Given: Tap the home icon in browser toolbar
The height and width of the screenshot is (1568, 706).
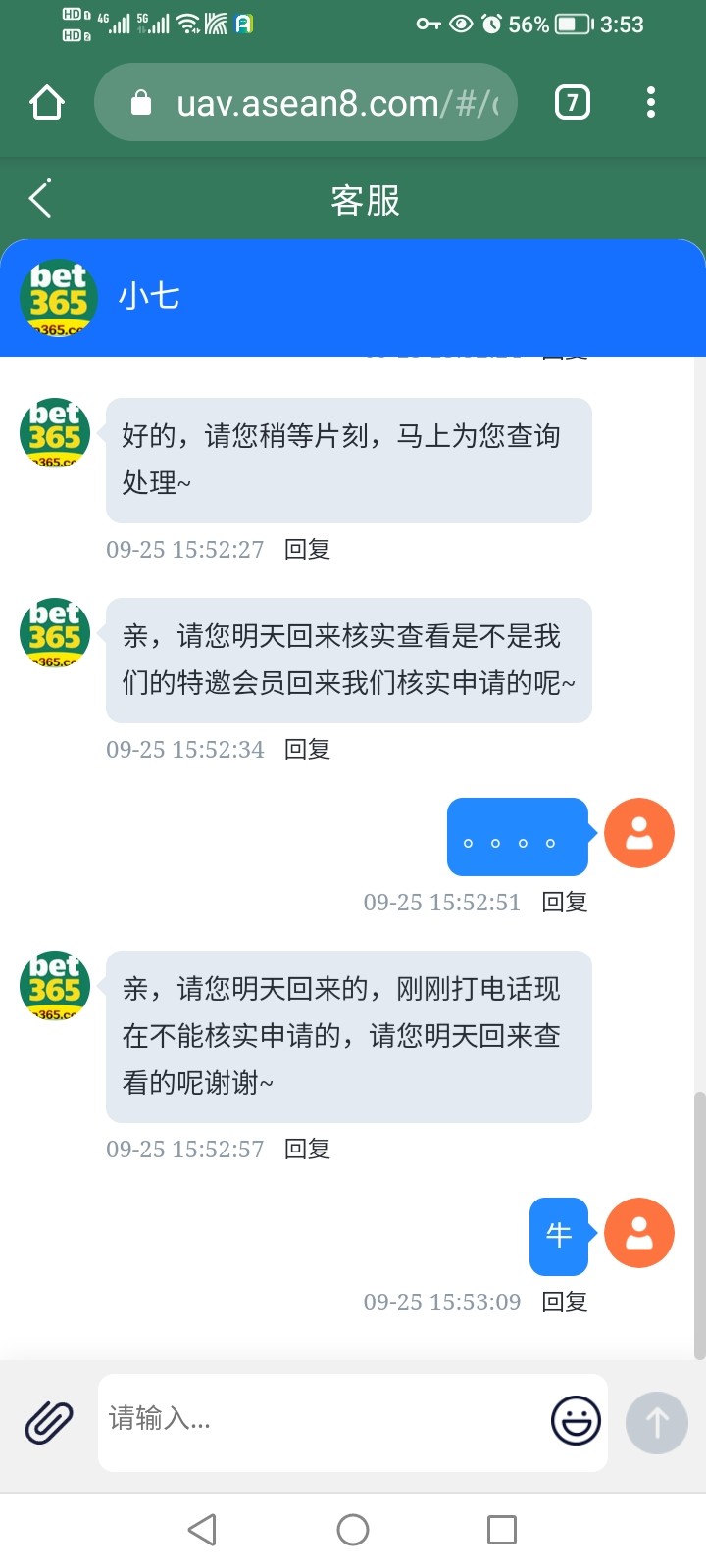Looking at the screenshot, I should 46,101.
